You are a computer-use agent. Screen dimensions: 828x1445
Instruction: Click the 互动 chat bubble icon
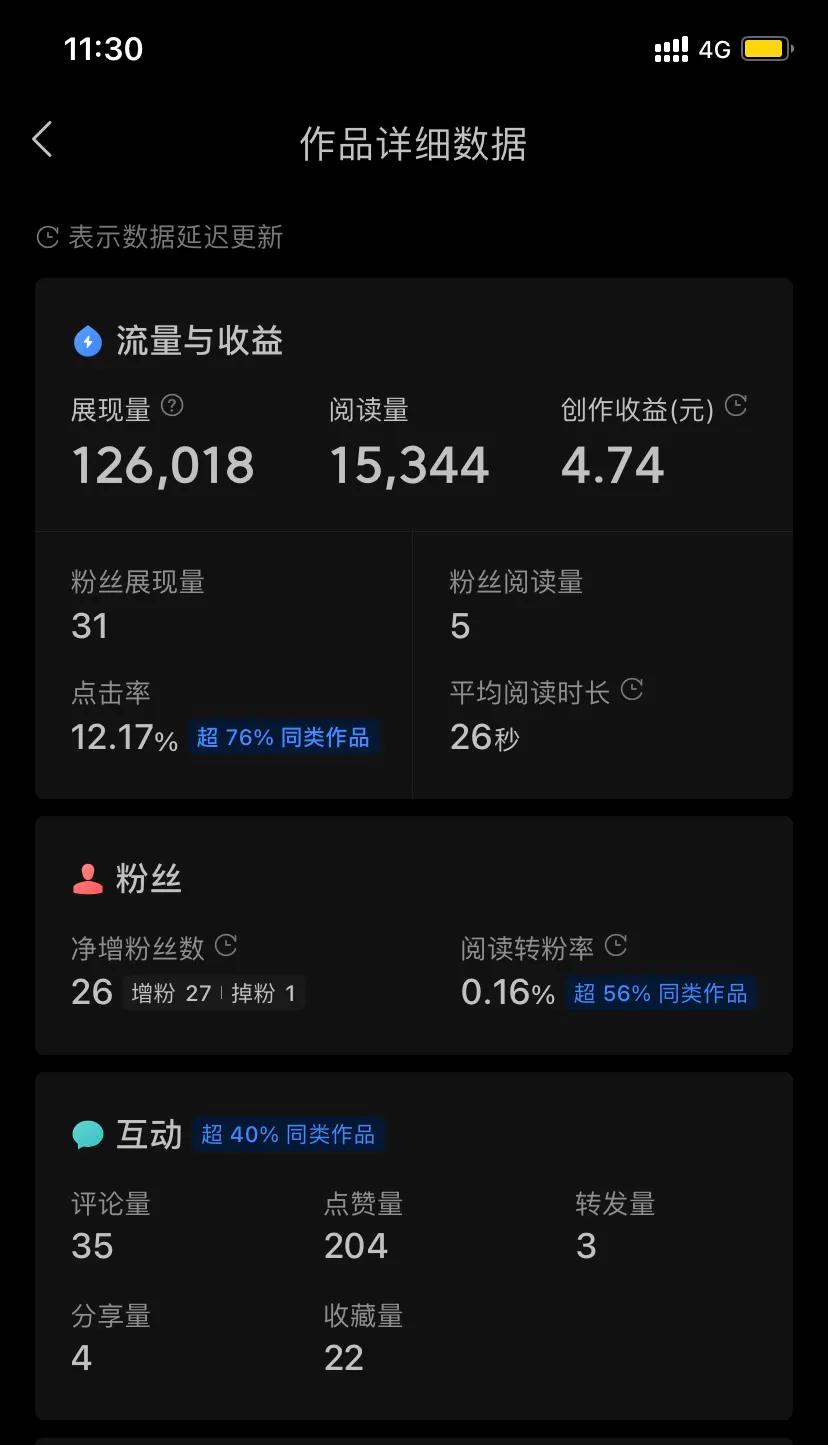tap(88, 1133)
